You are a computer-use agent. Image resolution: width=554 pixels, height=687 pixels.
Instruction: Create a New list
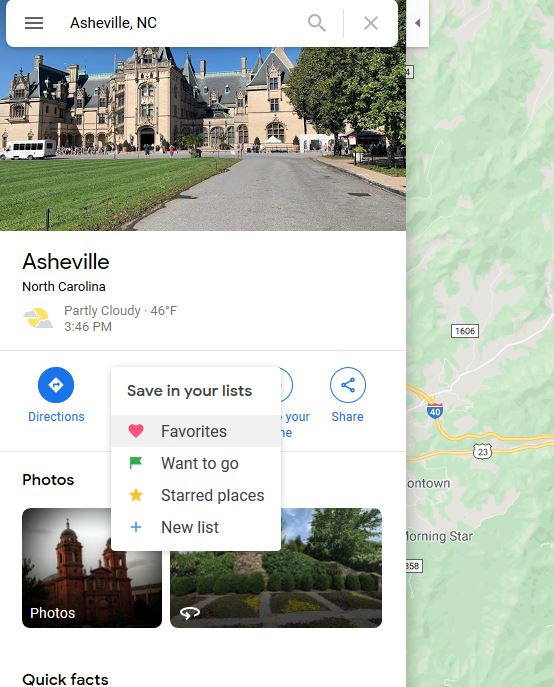coord(196,527)
